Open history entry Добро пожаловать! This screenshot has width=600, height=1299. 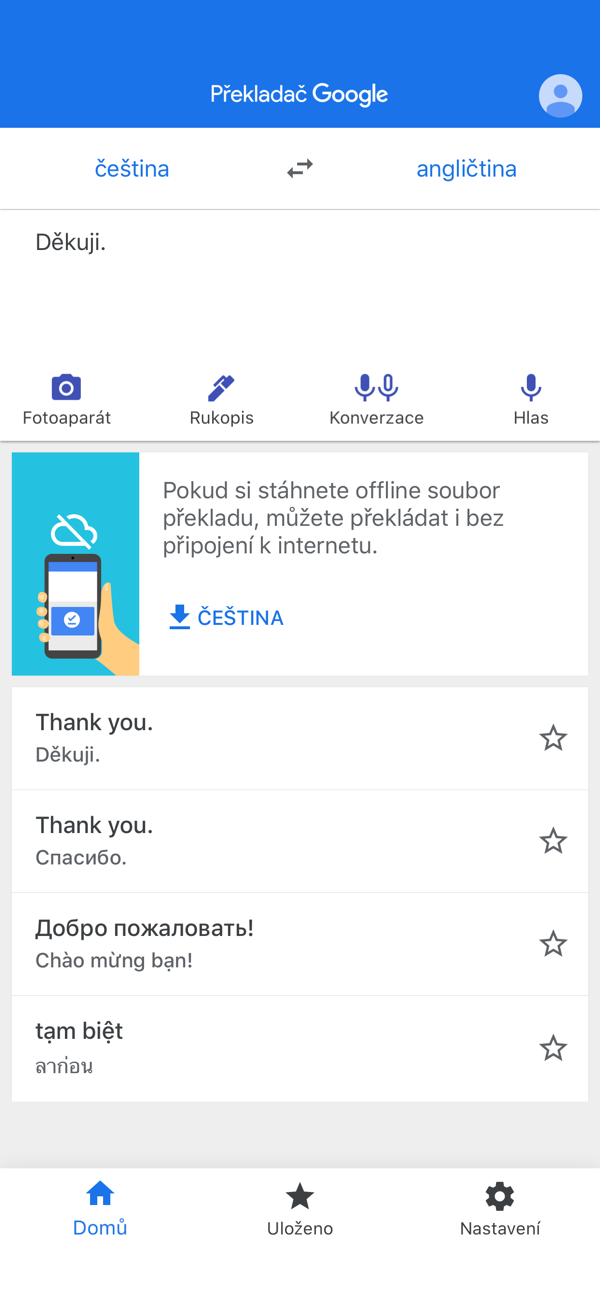point(270,943)
